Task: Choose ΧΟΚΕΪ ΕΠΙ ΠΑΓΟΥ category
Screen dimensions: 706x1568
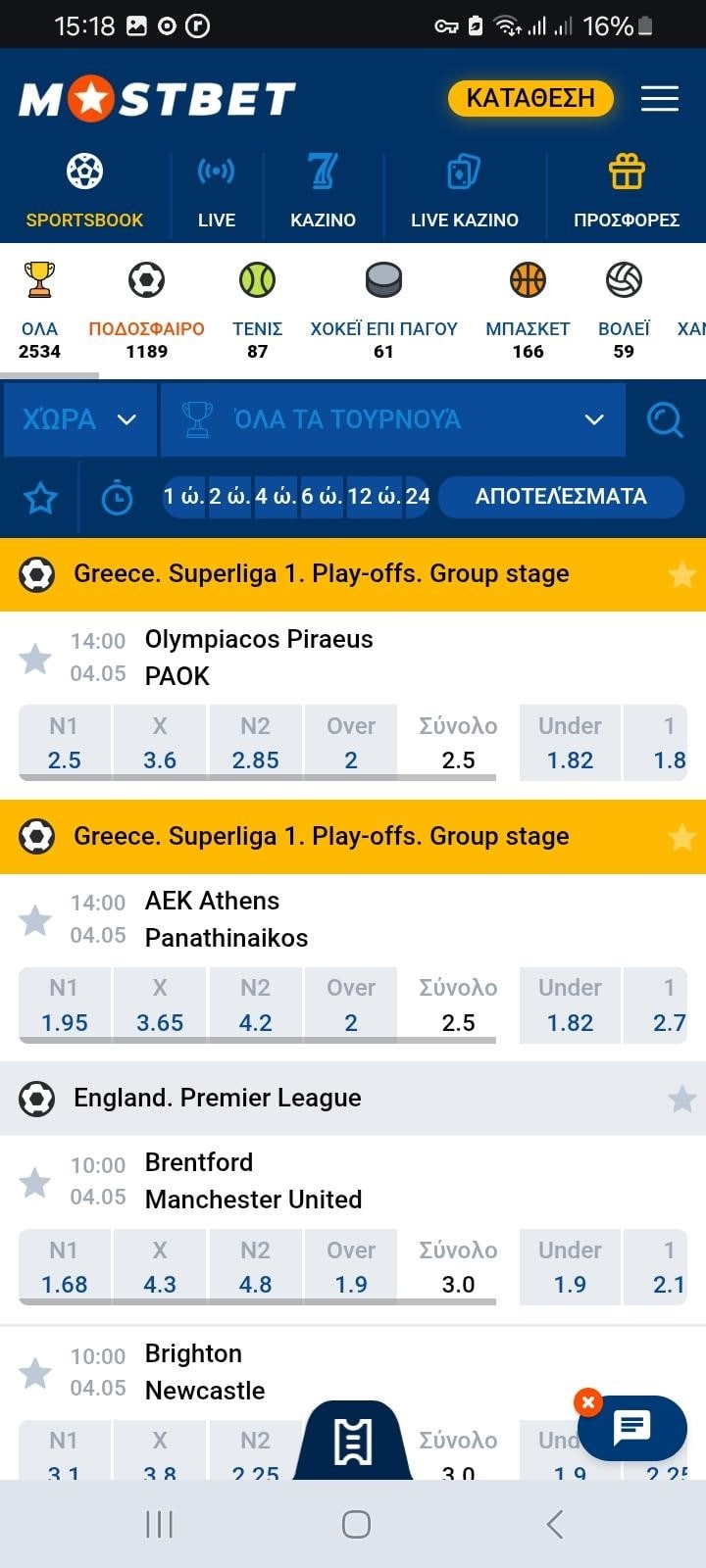Action: [x=383, y=310]
